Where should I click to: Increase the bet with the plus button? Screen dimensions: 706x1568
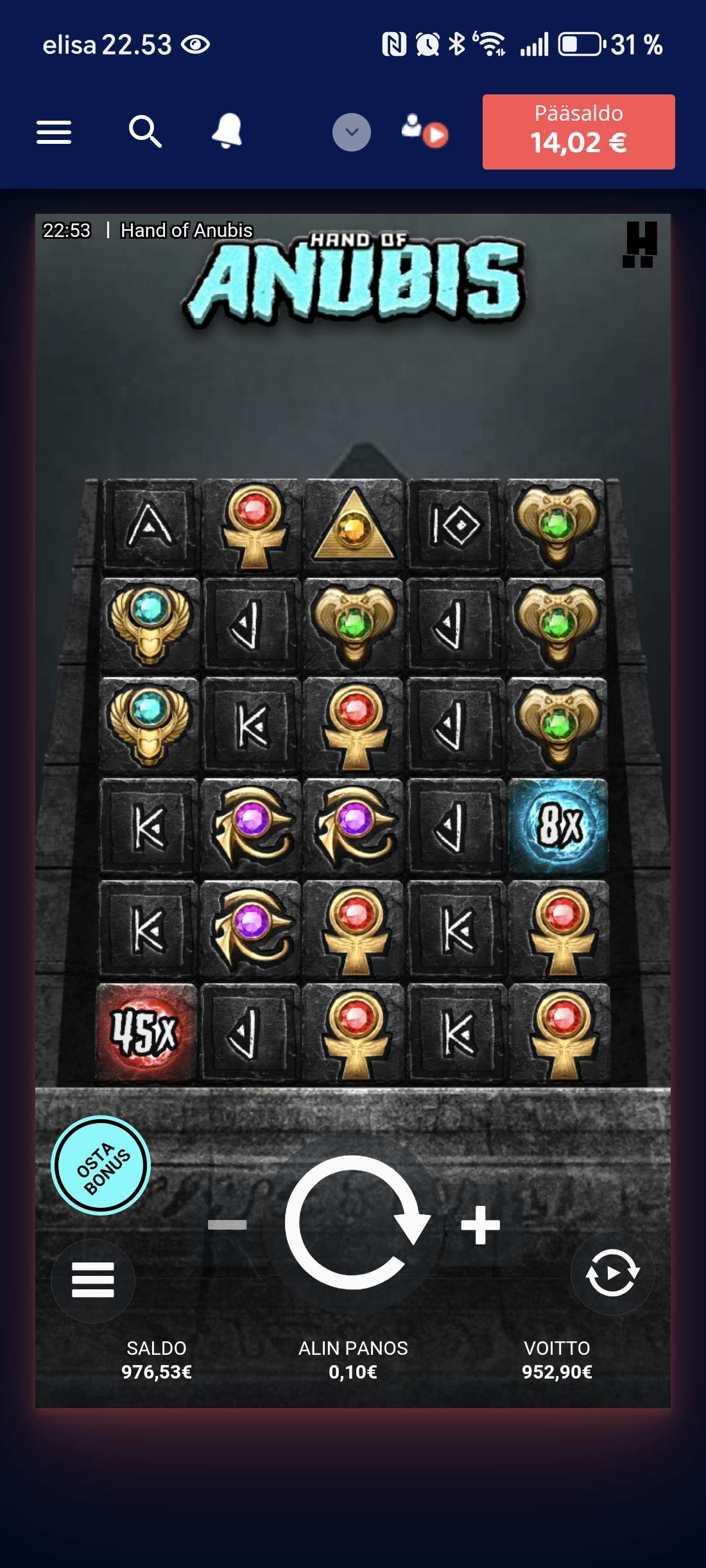[480, 1225]
